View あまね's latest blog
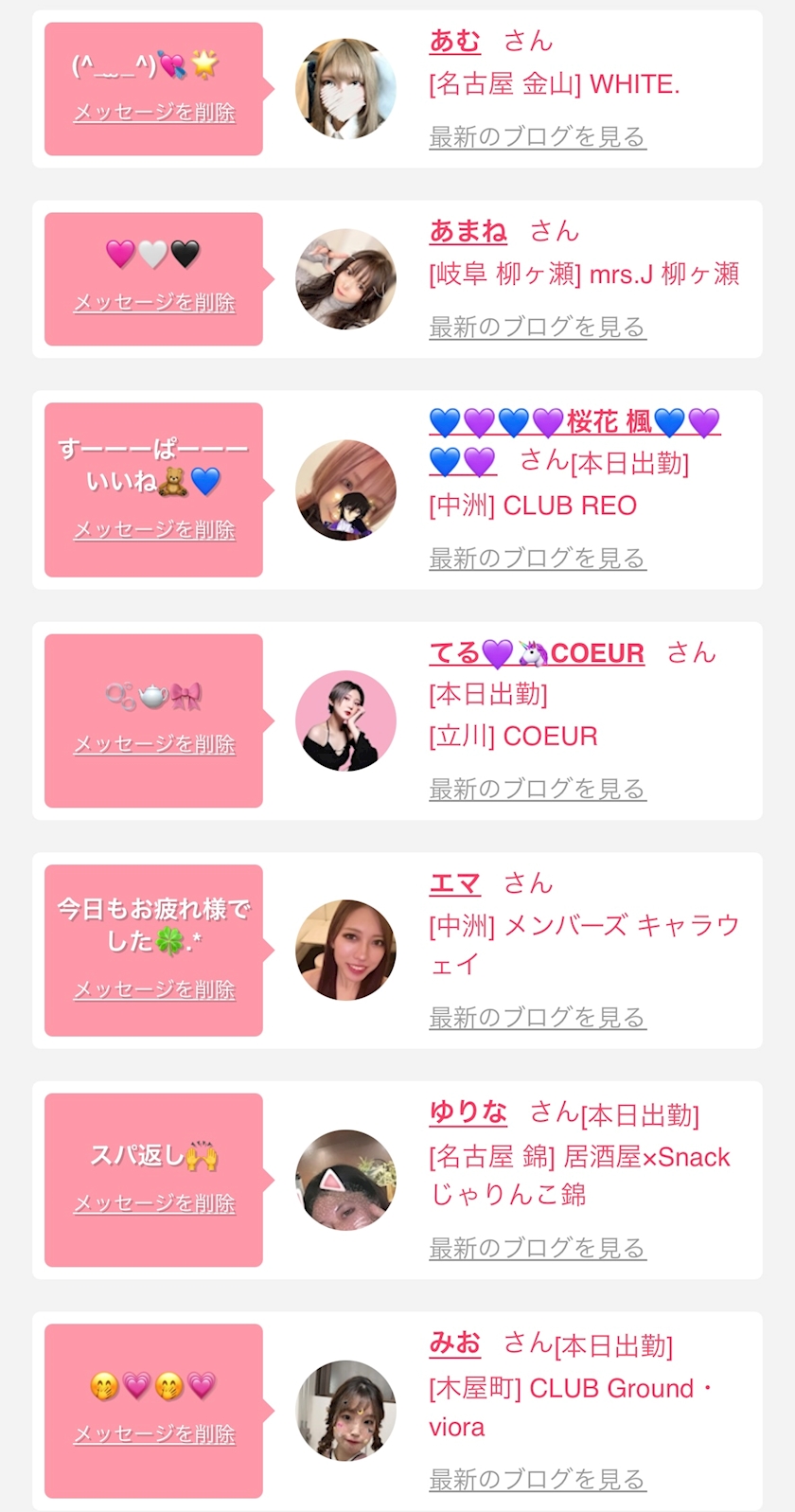795x1512 pixels. (537, 328)
